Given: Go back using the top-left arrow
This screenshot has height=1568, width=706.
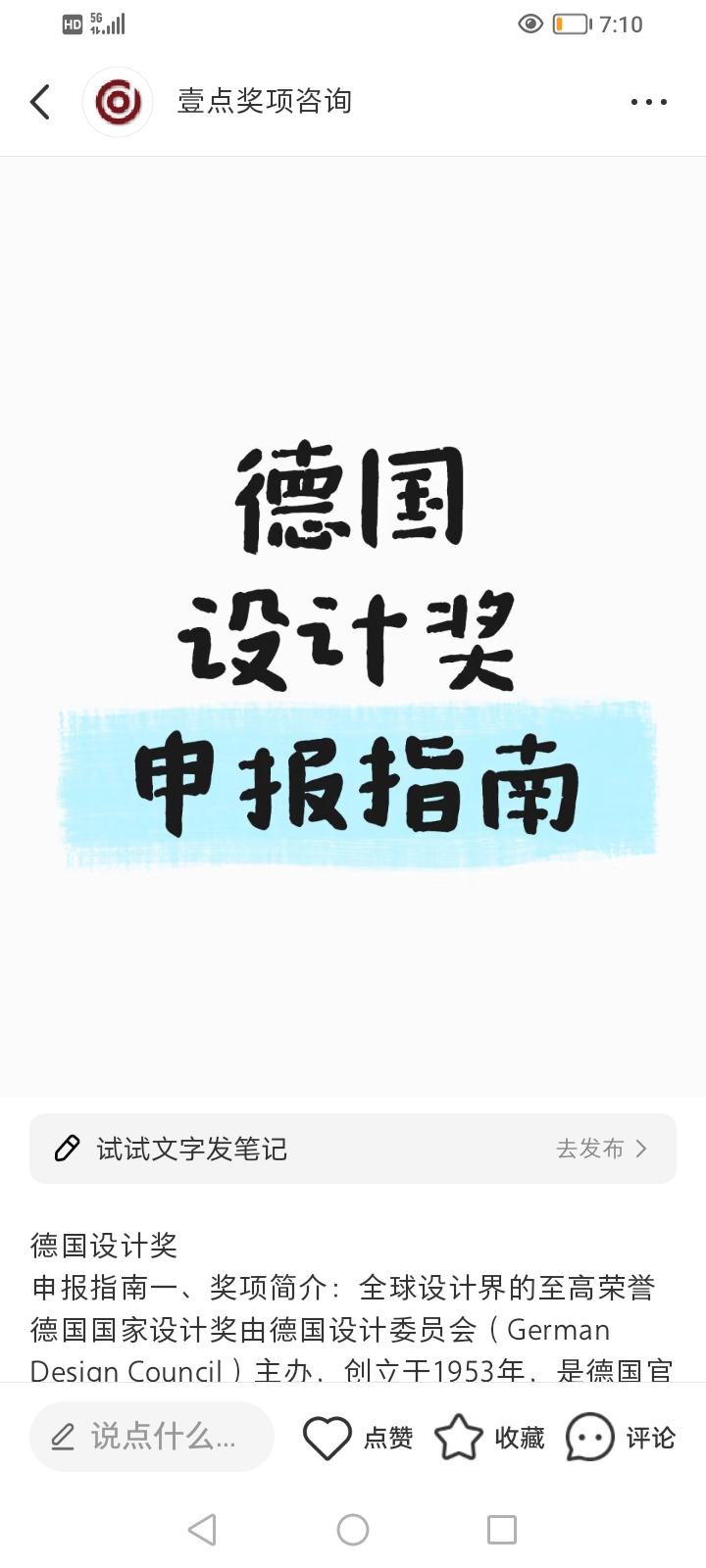Looking at the screenshot, I should click(x=40, y=102).
